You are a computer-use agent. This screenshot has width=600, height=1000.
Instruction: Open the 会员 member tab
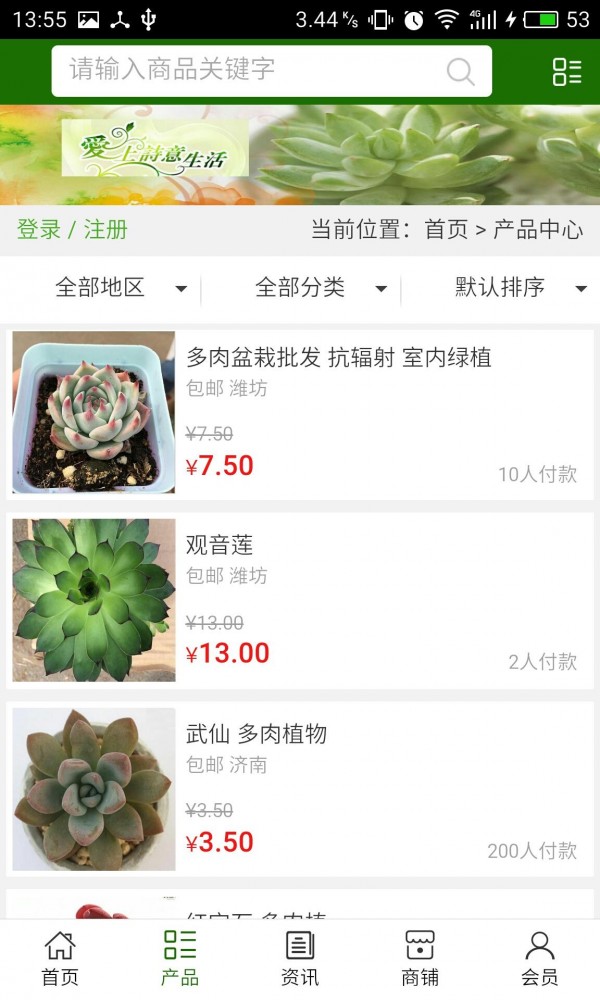tap(540, 958)
